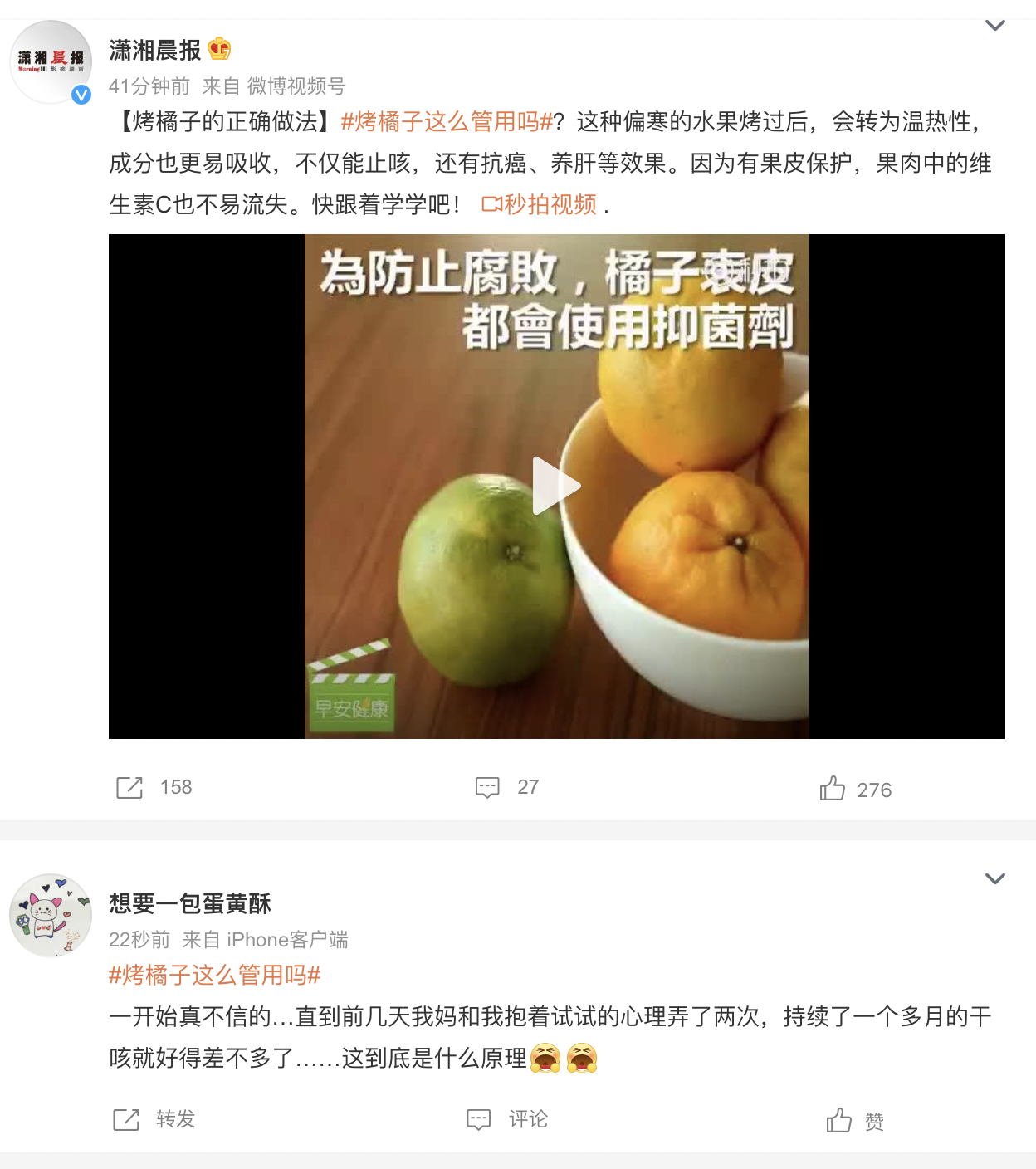Tap 赞 to like 想要一包蛋黄酥's post
This screenshot has width=1036, height=1169.
(855, 1121)
